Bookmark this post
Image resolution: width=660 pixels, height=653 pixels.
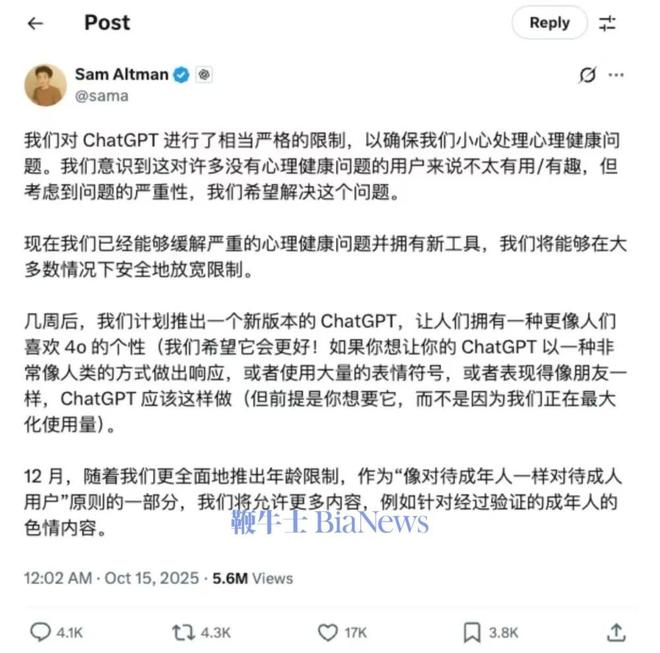coord(472,632)
